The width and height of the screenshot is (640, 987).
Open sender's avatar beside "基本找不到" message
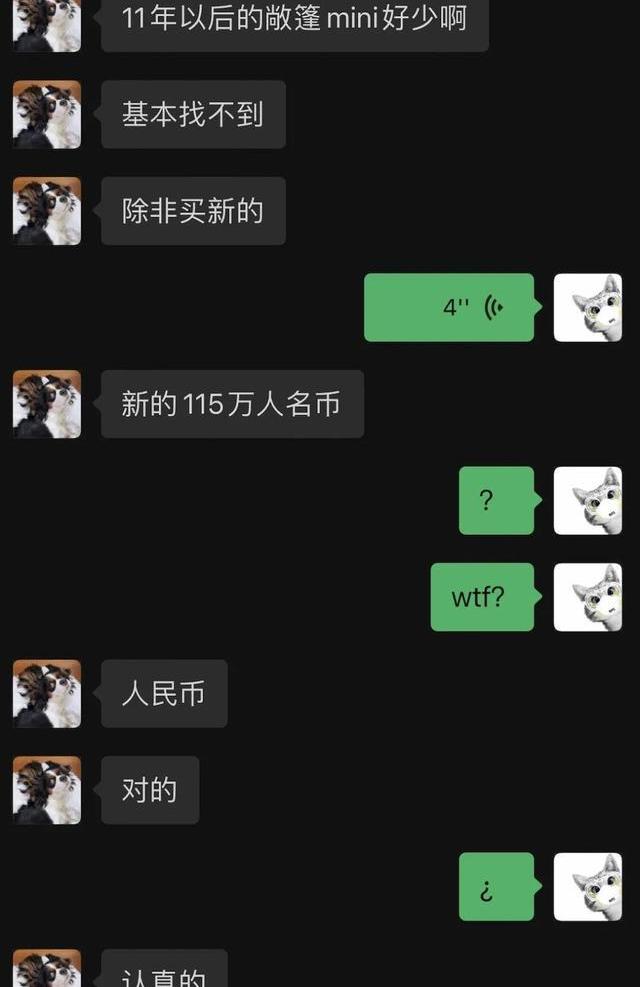pyautogui.click(x=47, y=114)
